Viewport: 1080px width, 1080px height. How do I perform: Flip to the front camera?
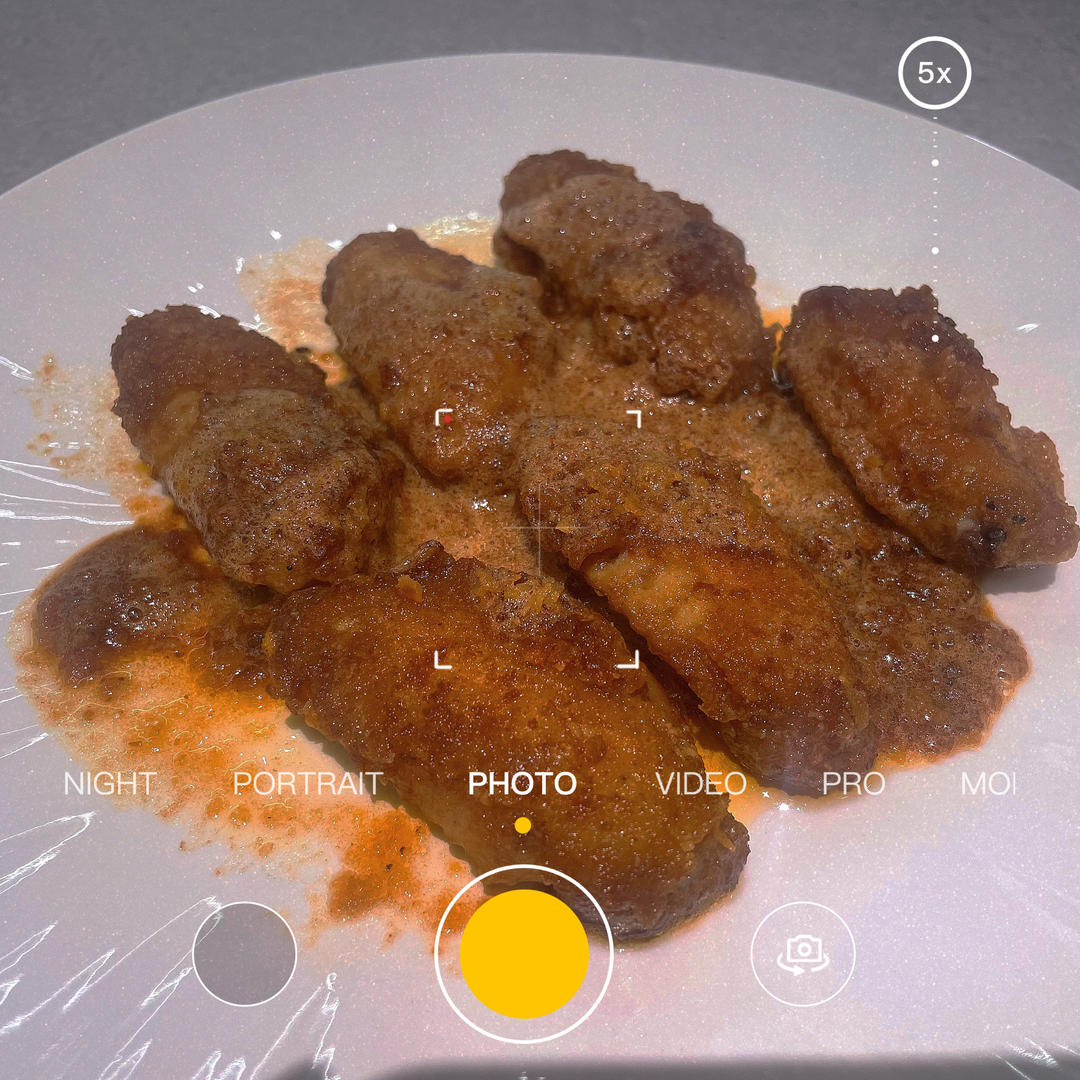click(803, 954)
